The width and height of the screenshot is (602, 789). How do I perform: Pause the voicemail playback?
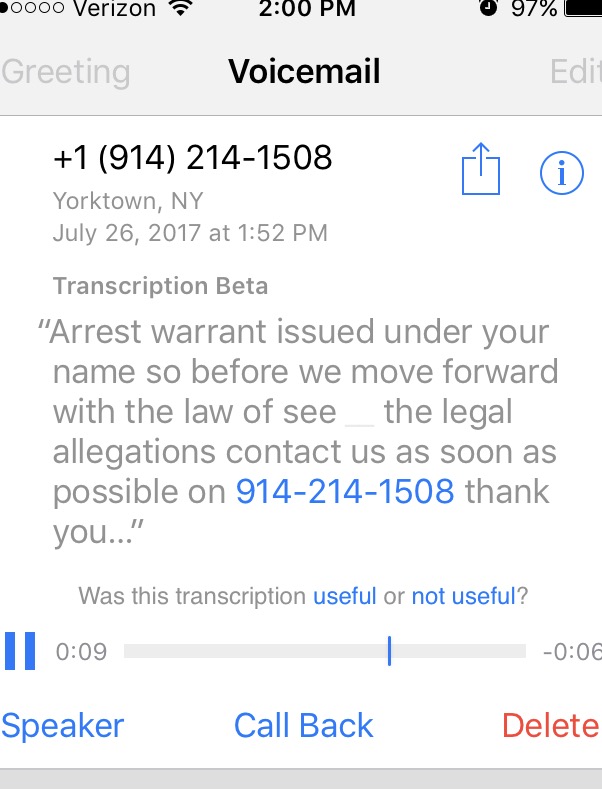point(20,651)
